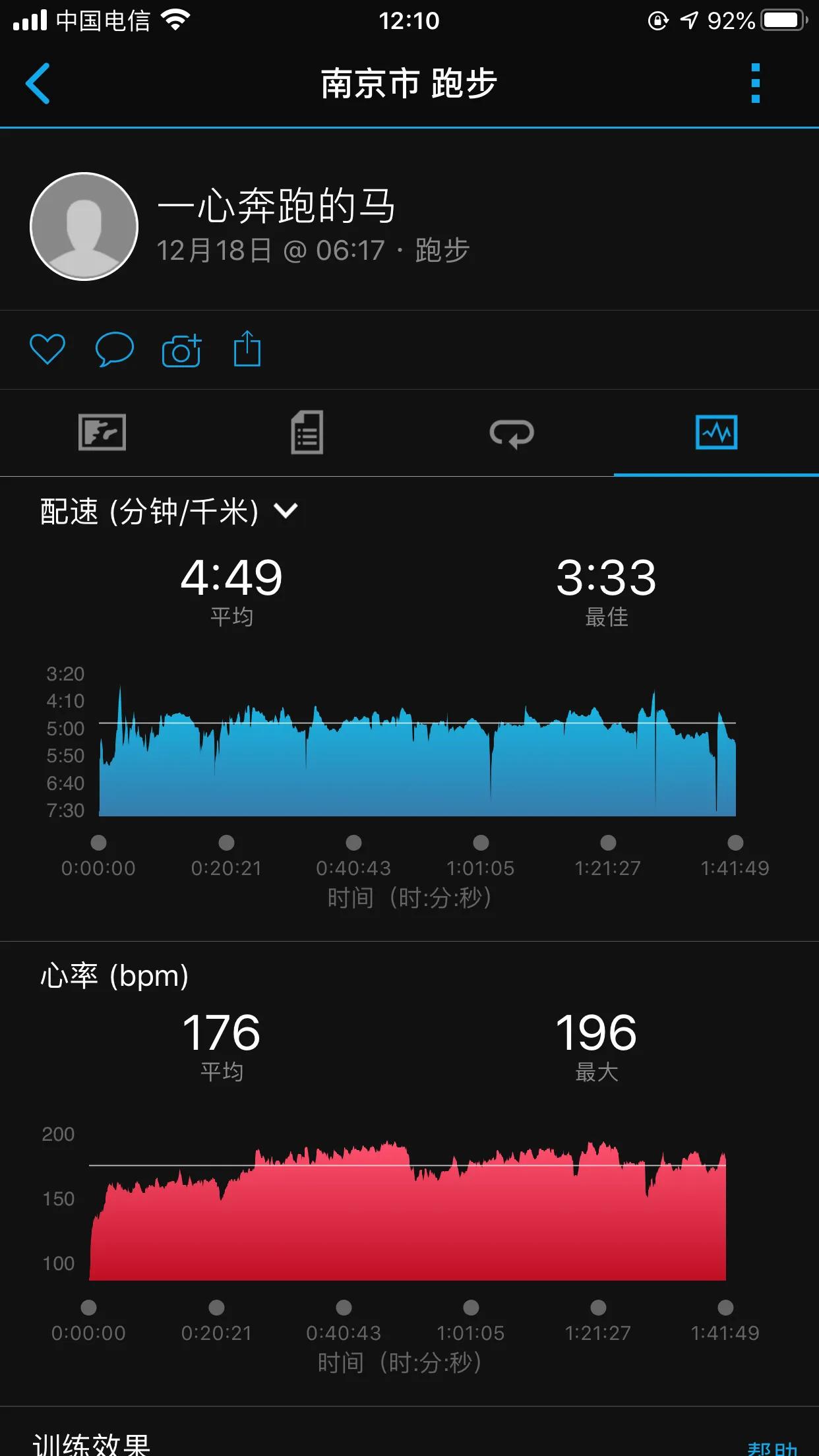Add a photo with the camera icon
This screenshot has width=819, height=1456.
point(181,349)
